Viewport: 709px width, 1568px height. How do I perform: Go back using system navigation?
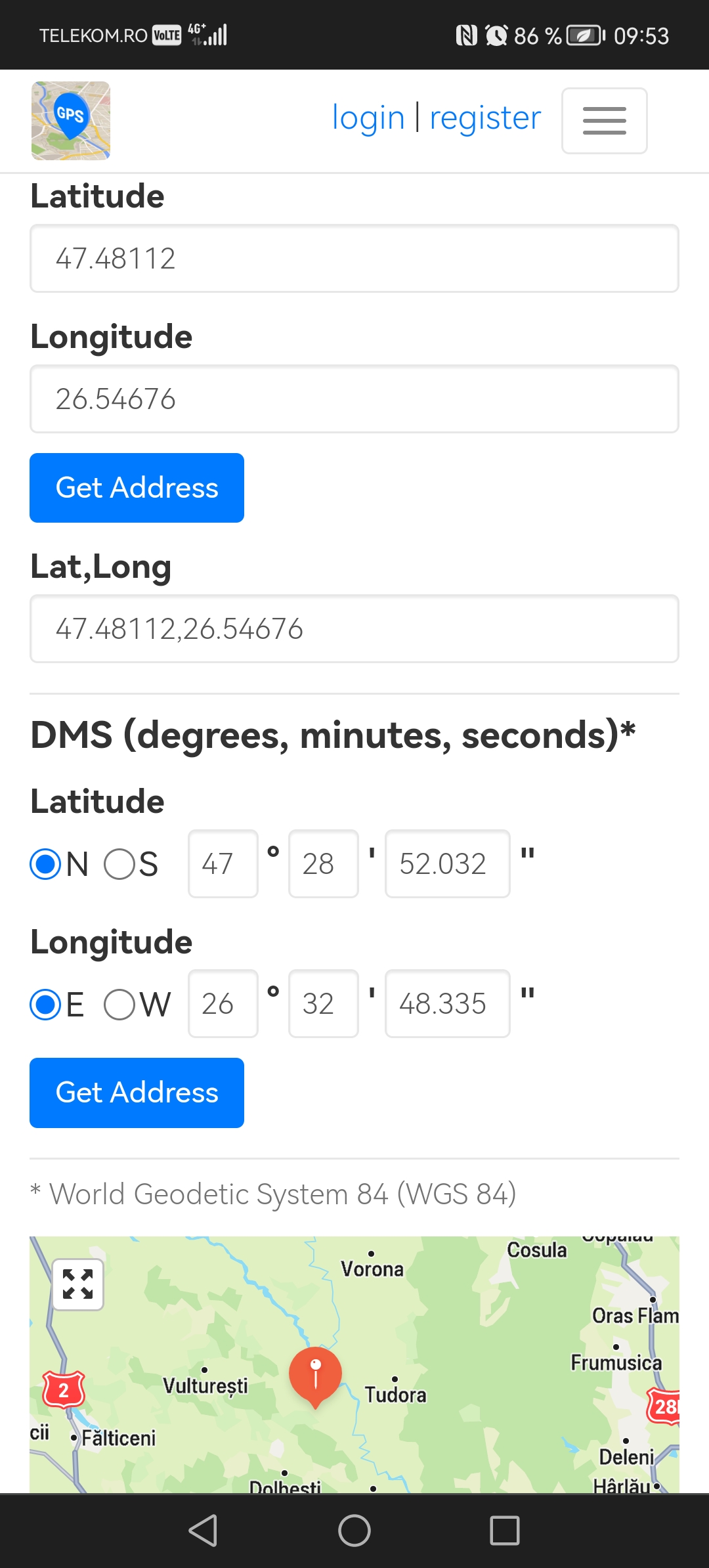coord(203,1531)
